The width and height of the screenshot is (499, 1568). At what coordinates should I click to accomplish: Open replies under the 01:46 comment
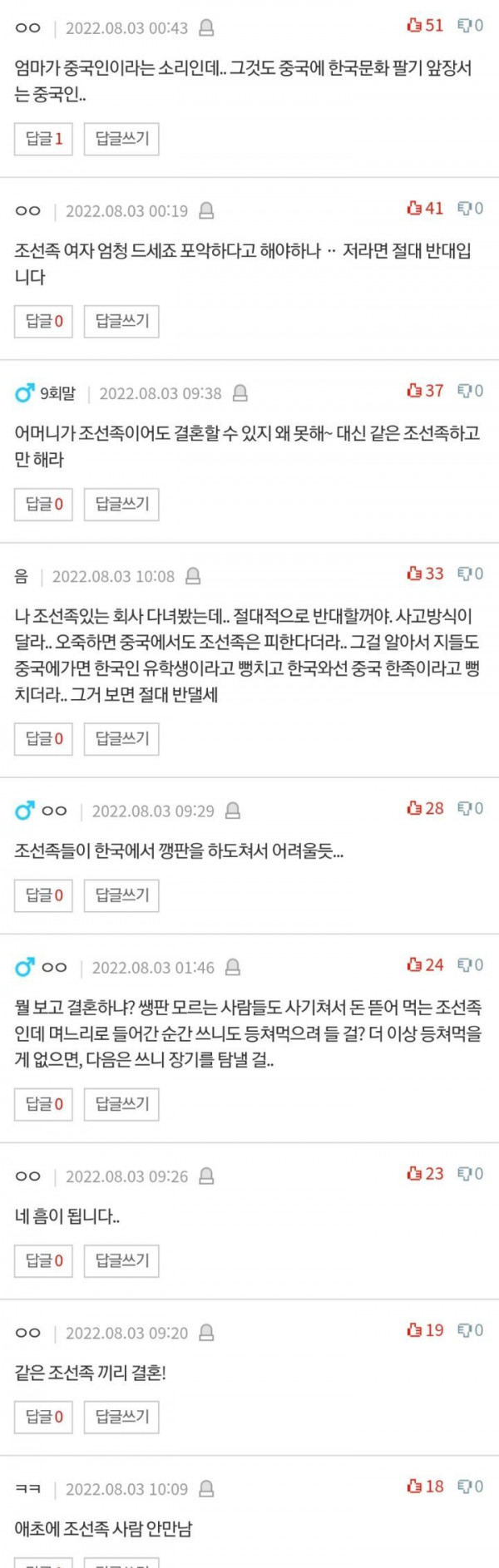[43, 1104]
